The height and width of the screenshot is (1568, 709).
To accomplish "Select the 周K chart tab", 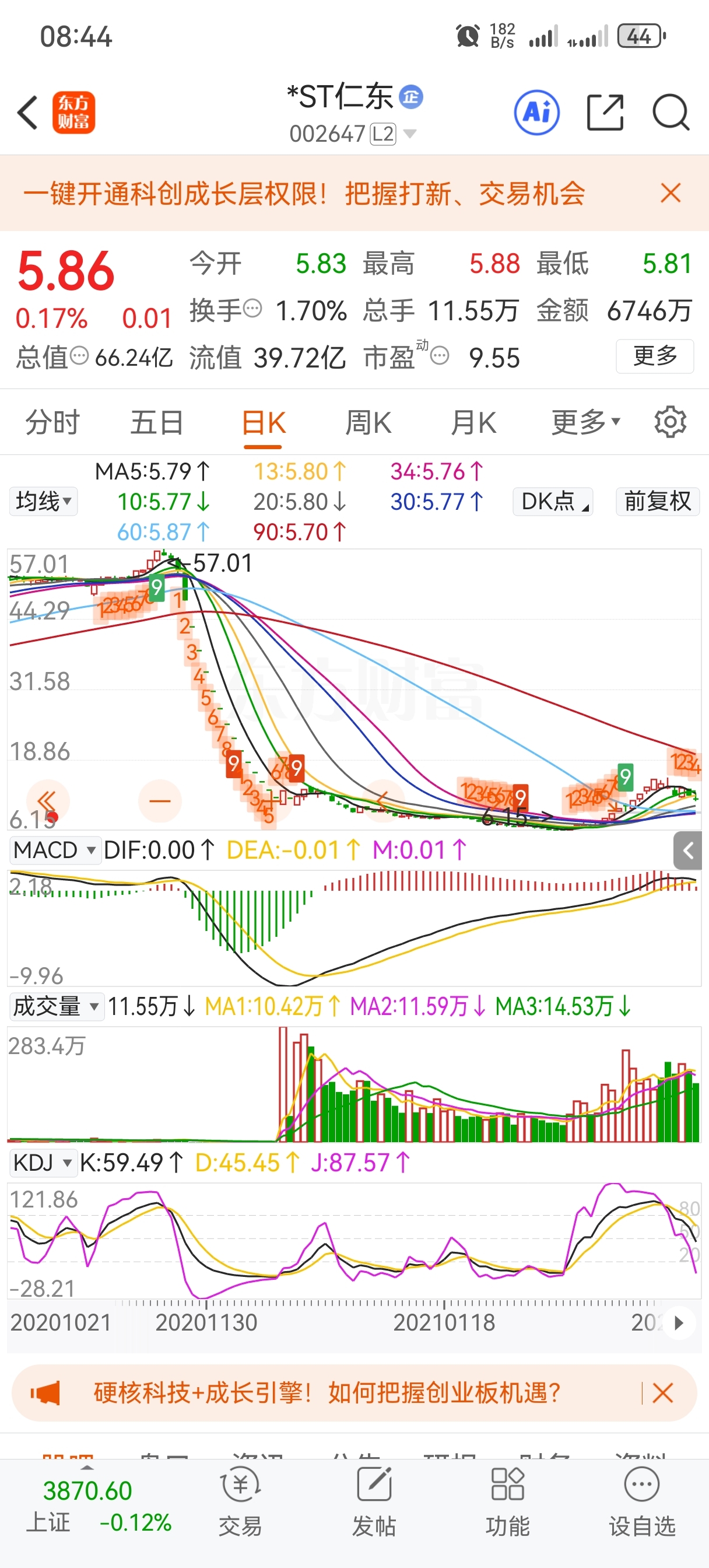I will (x=369, y=422).
